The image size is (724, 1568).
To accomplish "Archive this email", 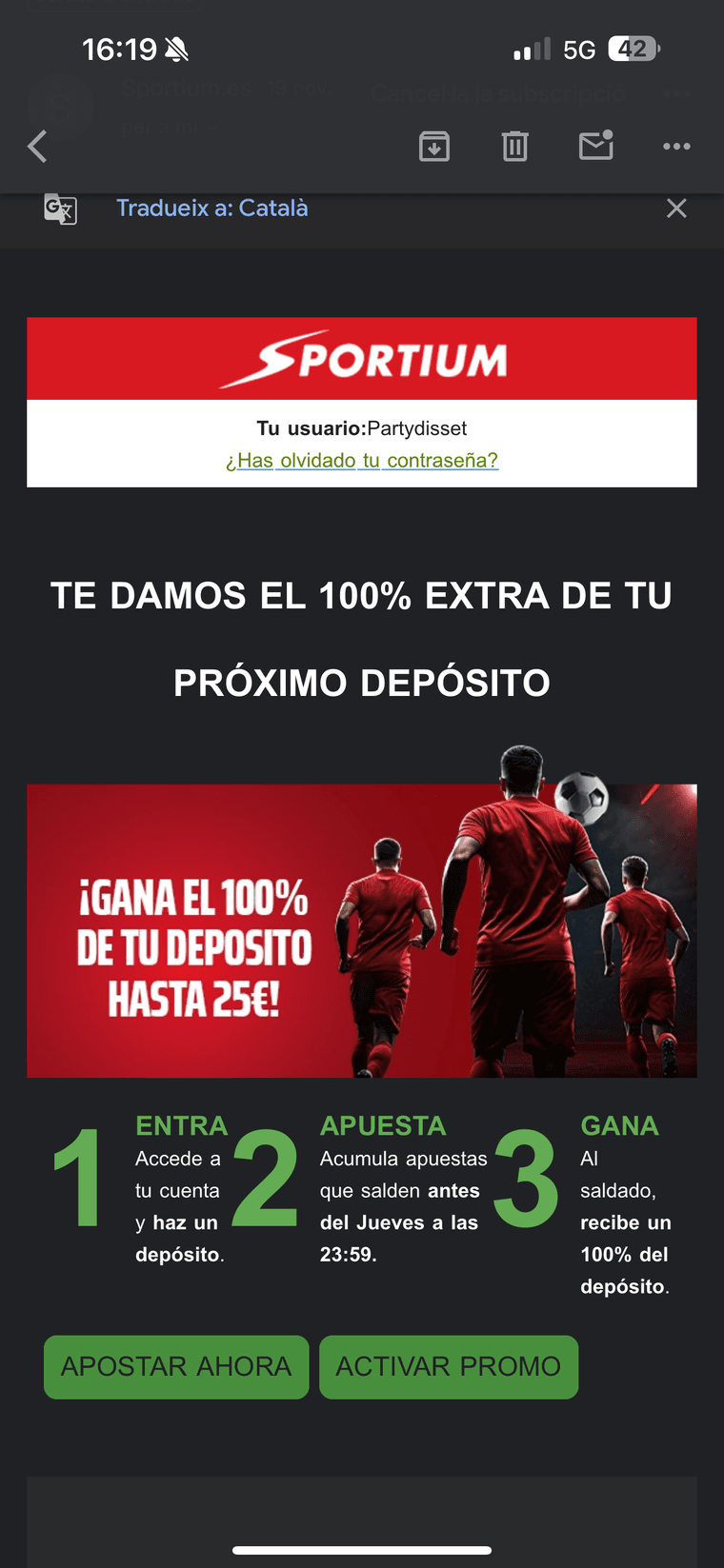I will [x=434, y=147].
